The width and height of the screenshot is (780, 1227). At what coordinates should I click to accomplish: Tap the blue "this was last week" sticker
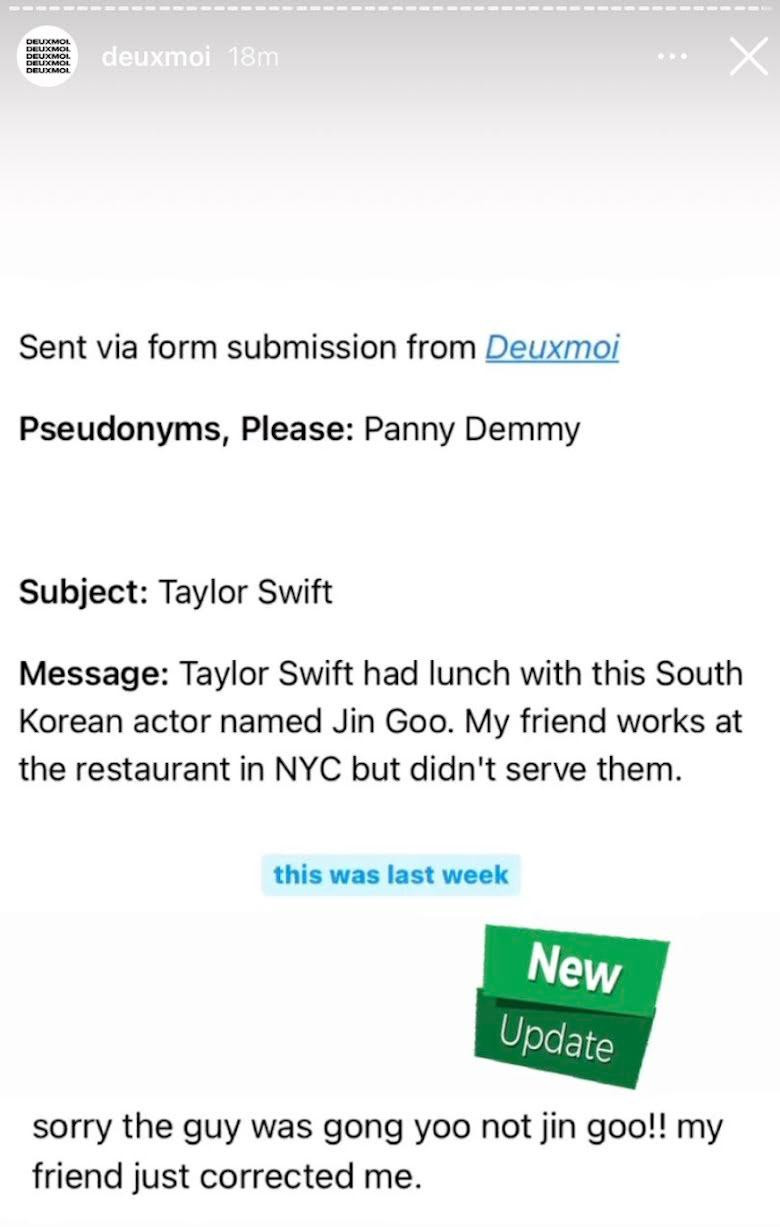(x=390, y=874)
